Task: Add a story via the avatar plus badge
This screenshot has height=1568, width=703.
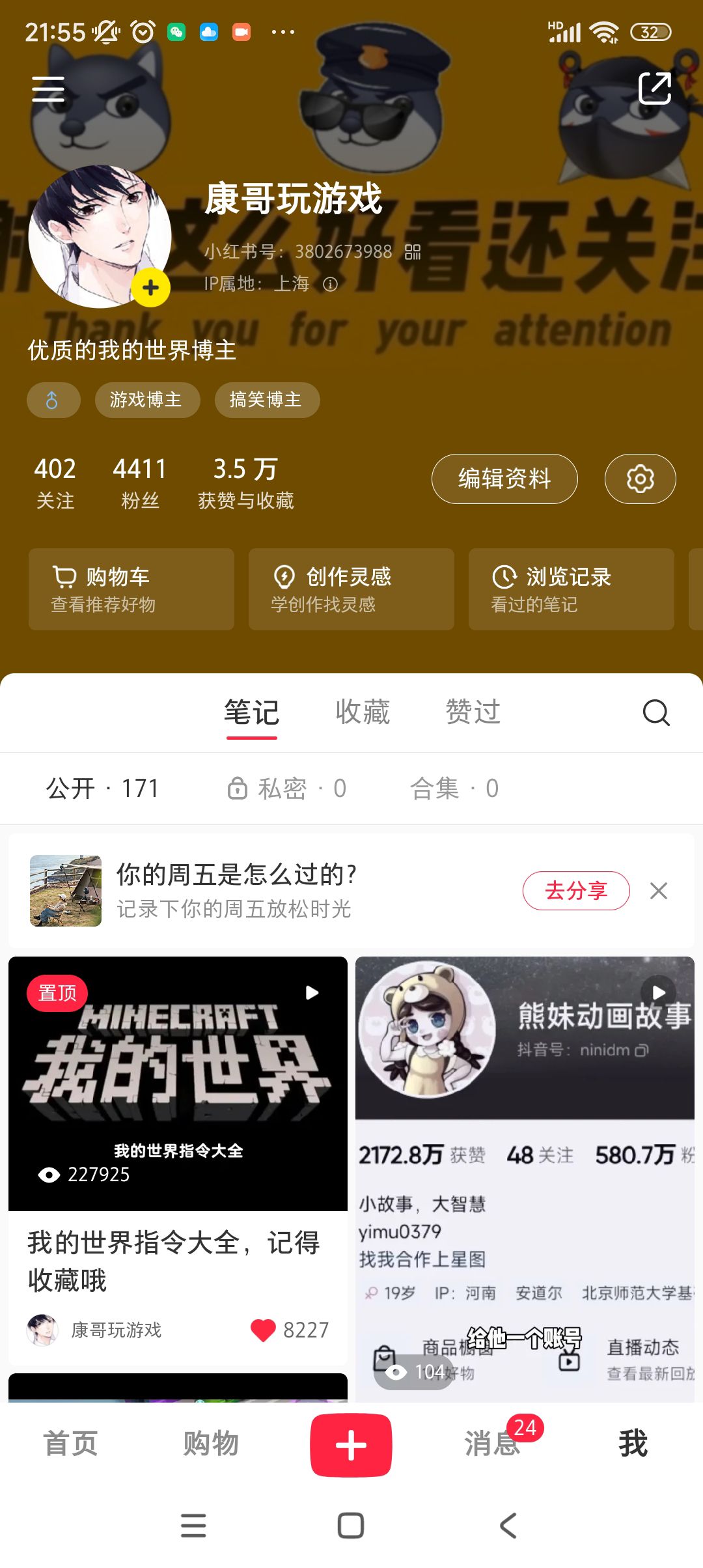Action: pyautogui.click(x=150, y=287)
